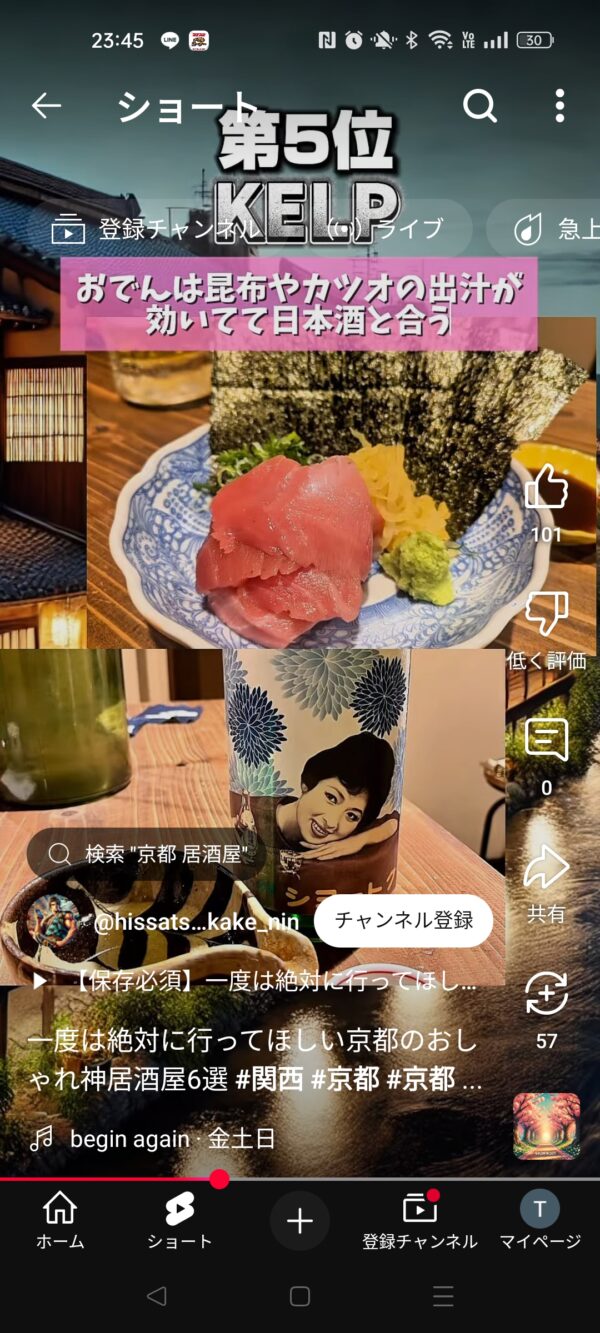Open the begin again sound page
Screen dimensions: 600x1333
pos(170,1139)
